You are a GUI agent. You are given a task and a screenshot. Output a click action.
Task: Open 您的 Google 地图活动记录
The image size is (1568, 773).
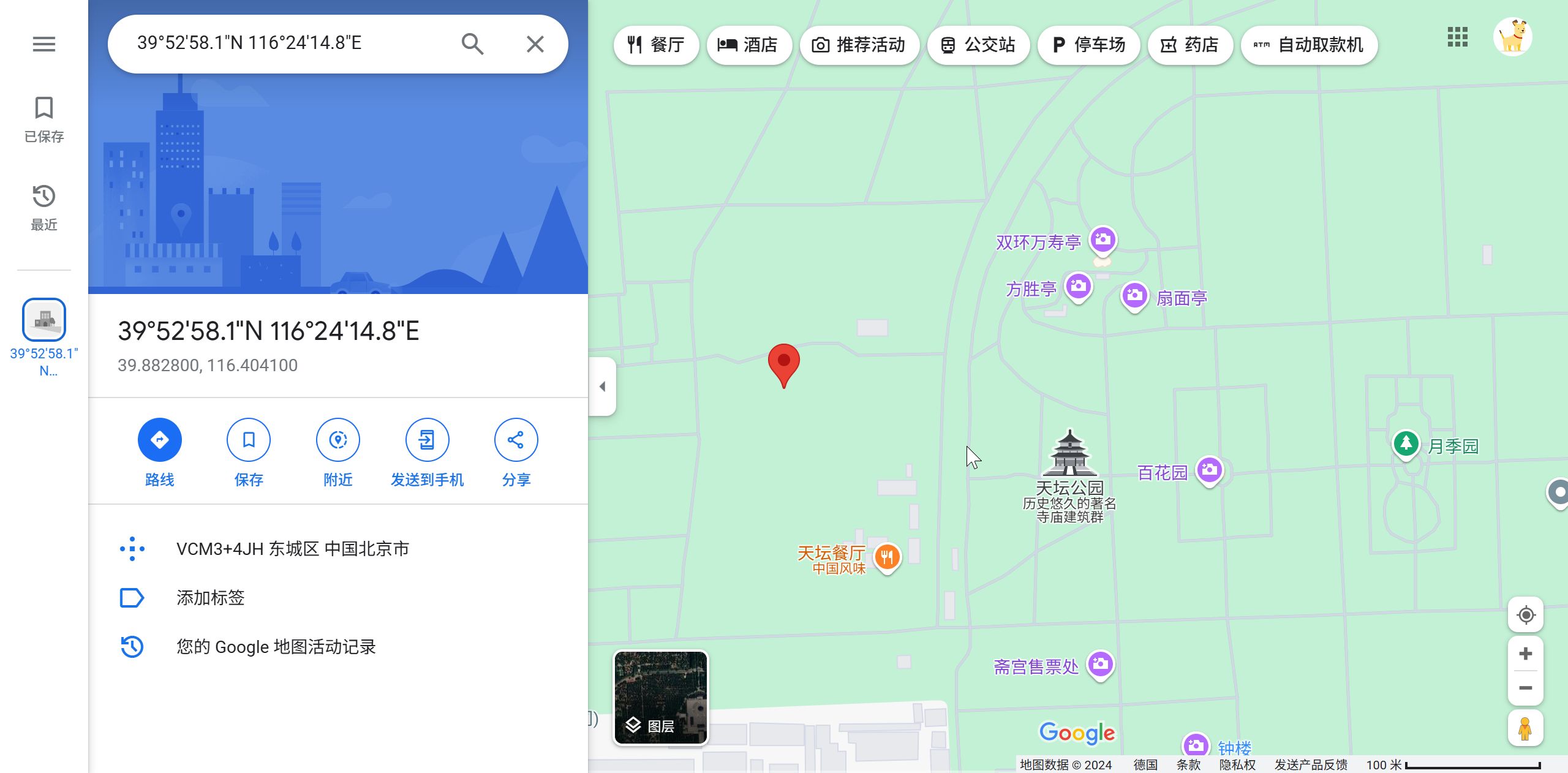(x=276, y=647)
